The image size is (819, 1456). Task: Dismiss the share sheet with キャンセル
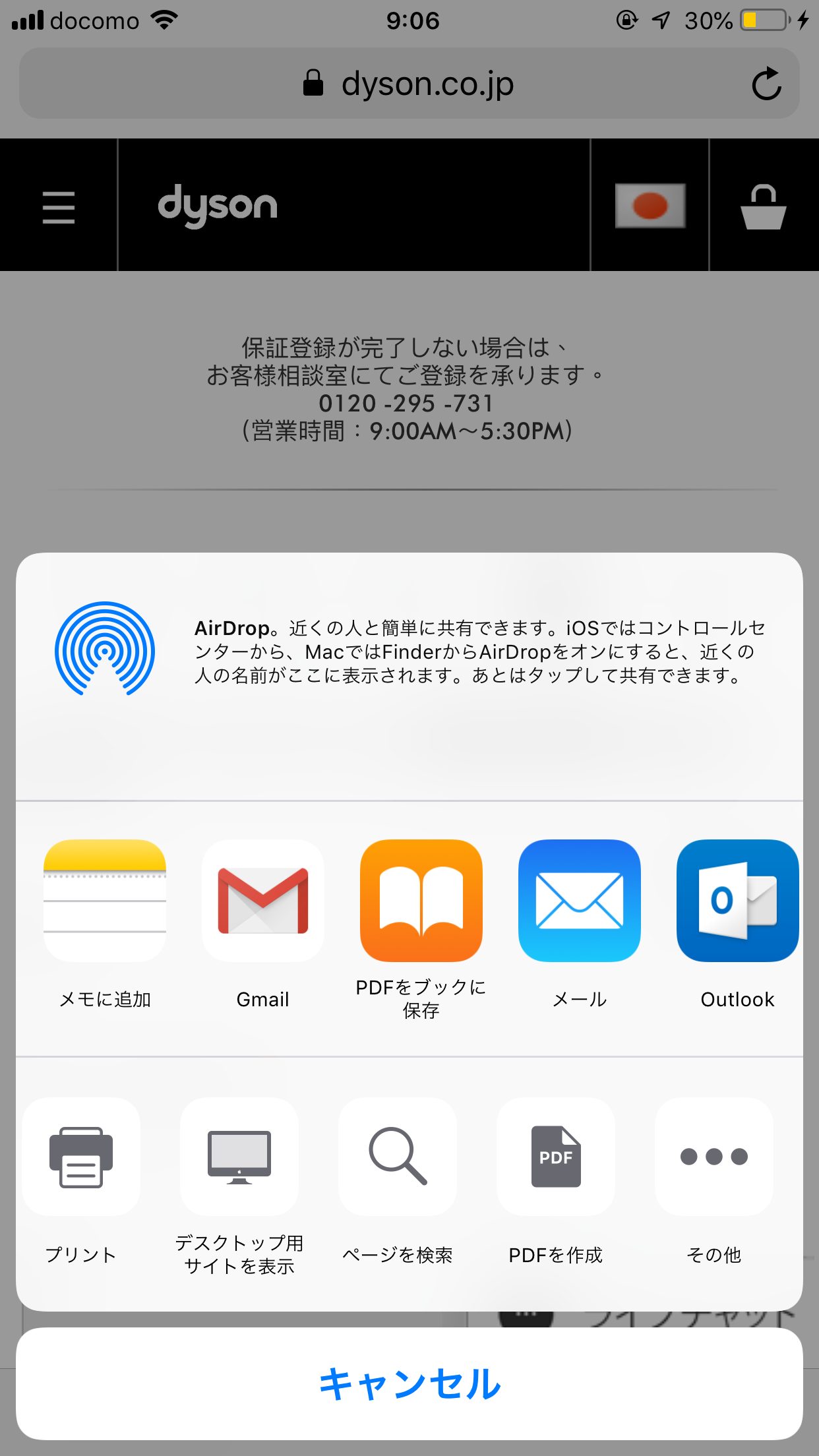pyautogui.click(x=409, y=1383)
